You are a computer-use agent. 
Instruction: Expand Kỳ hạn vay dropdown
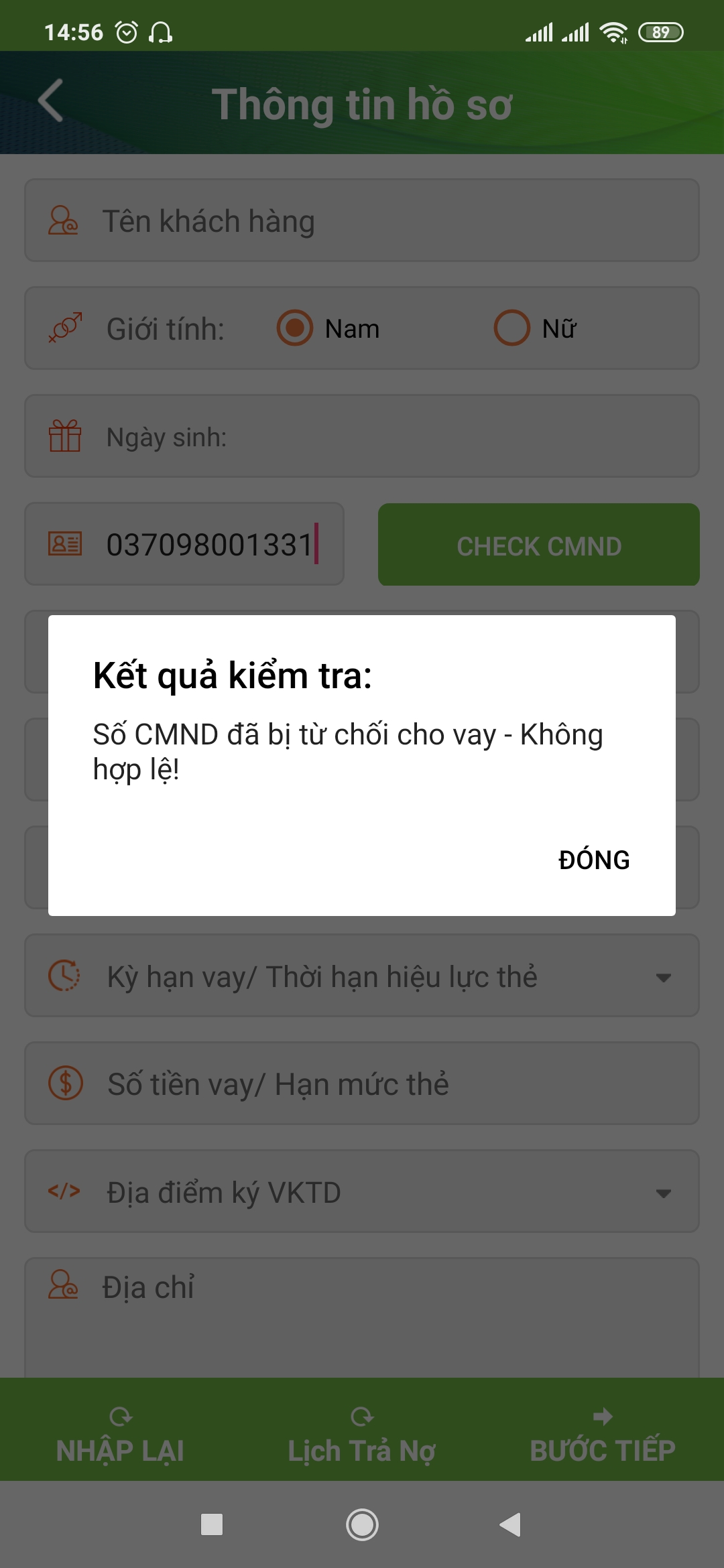pyautogui.click(x=362, y=976)
